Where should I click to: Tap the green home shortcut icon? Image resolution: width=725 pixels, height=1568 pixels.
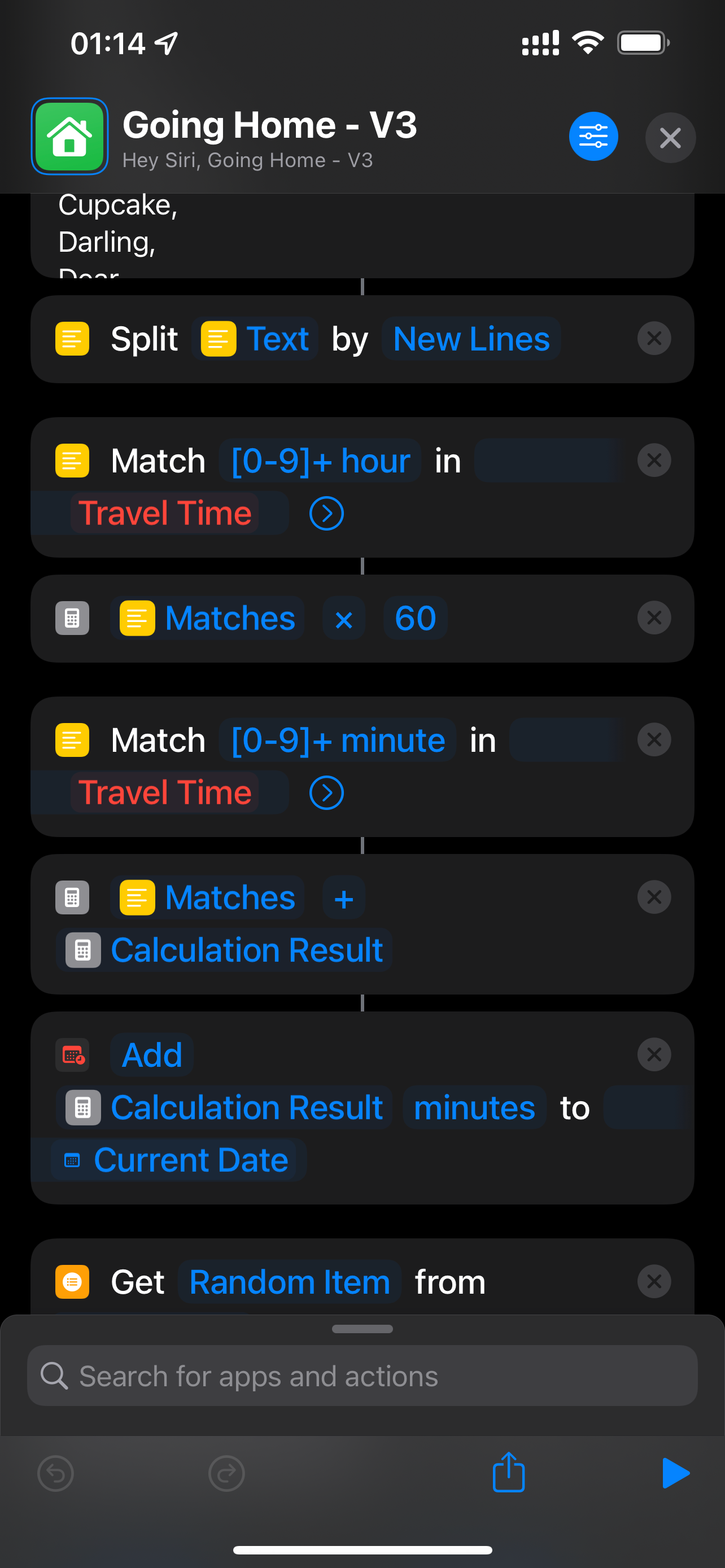(69, 137)
